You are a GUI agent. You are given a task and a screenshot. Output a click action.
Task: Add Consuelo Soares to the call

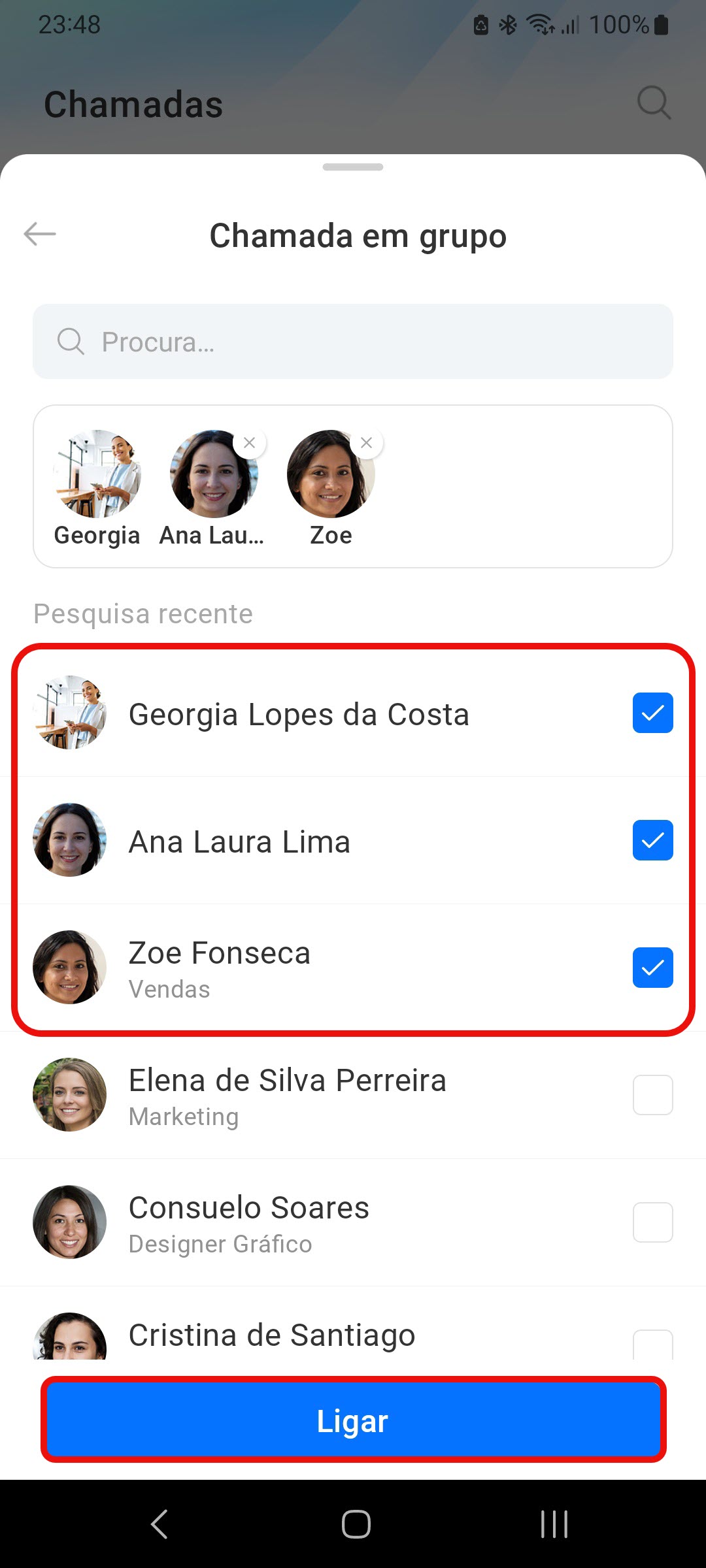click(652, 1222)
